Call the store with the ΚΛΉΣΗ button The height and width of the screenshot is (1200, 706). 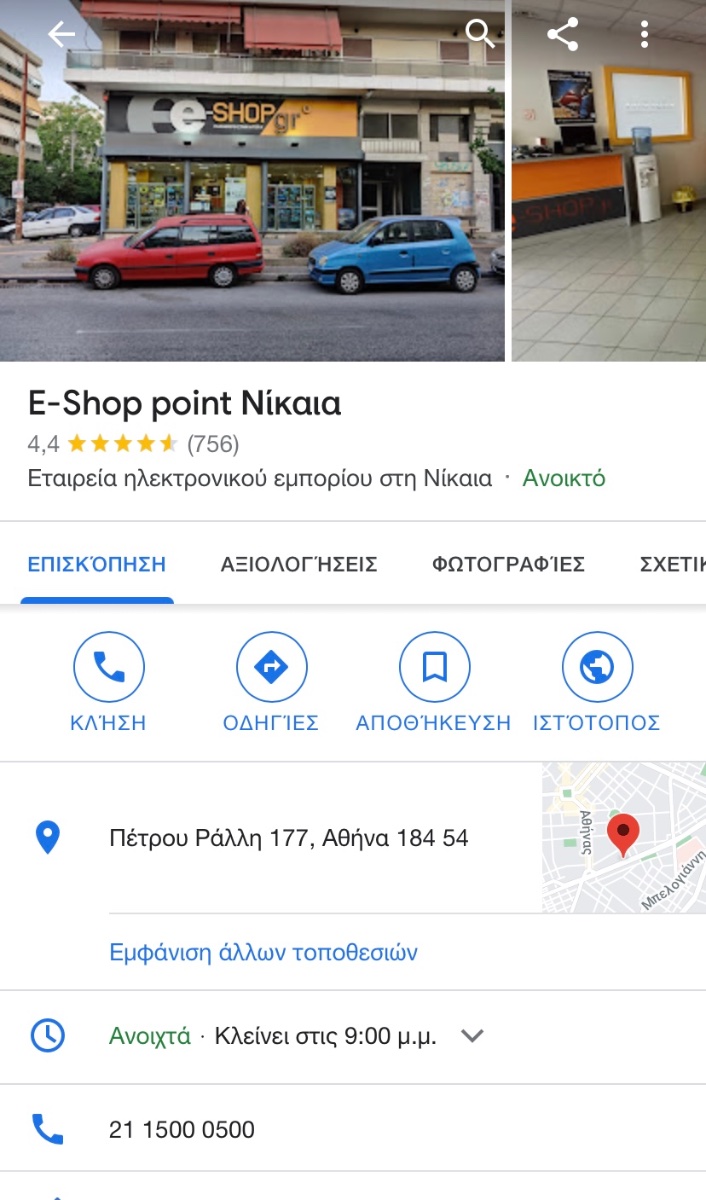coord(109,684)
